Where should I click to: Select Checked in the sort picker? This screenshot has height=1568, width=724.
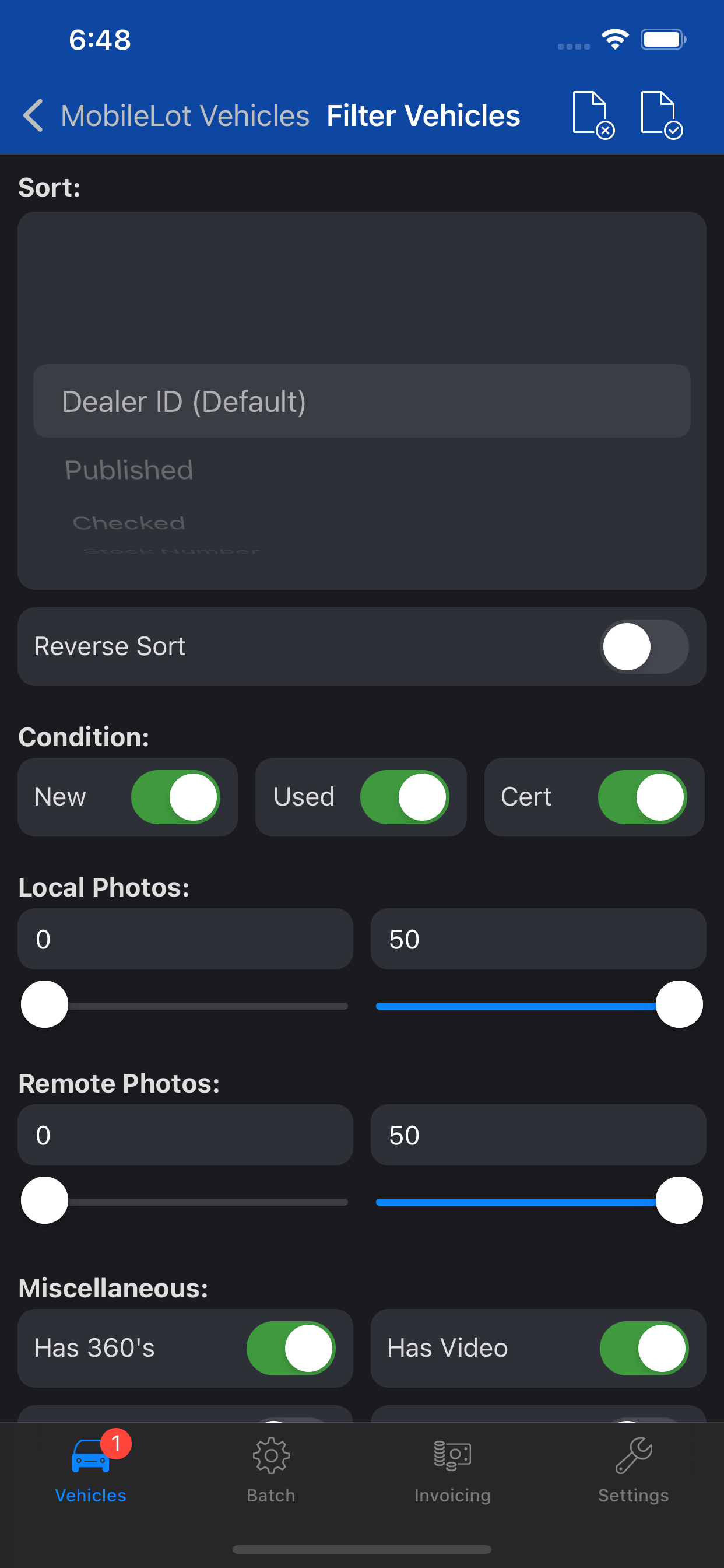129,523
